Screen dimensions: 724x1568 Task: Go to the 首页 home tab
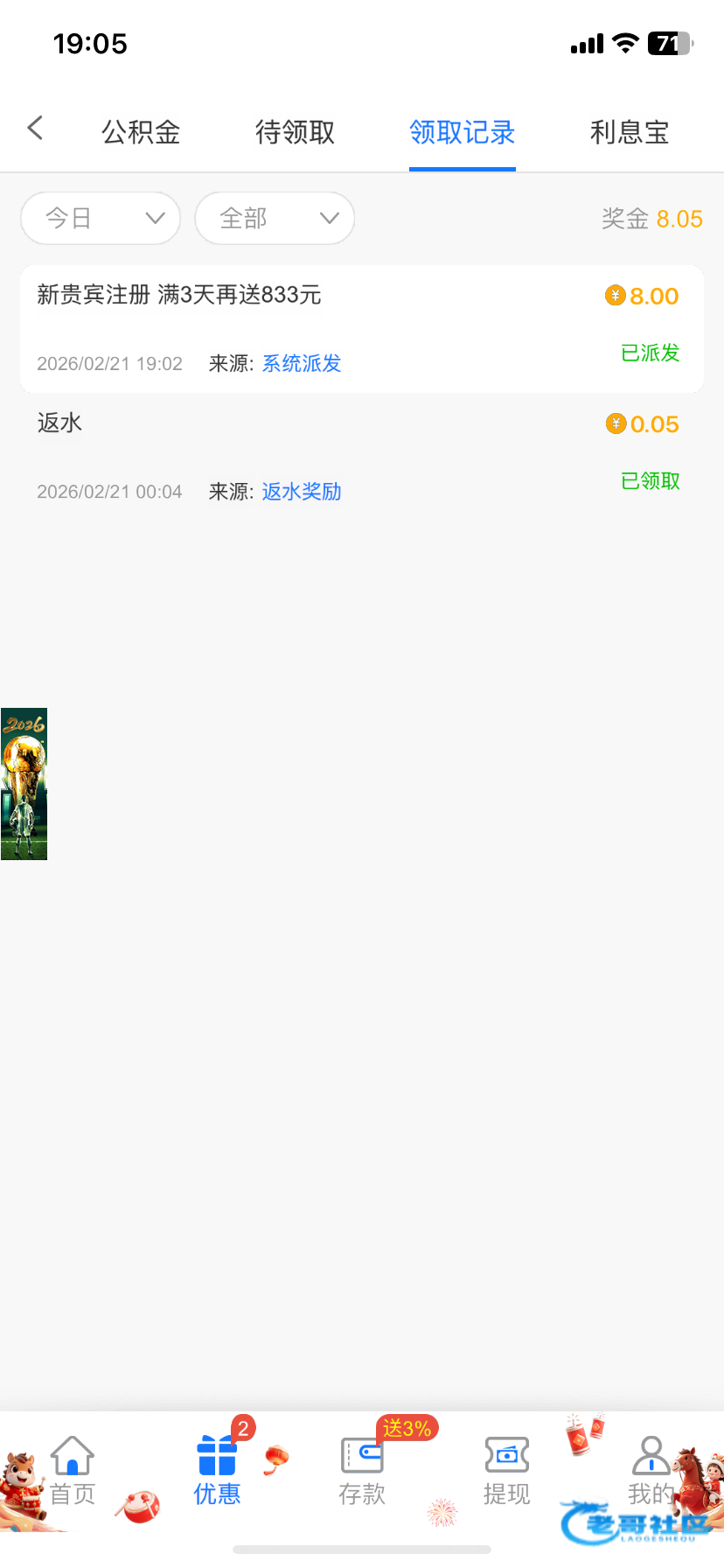[x=73, y=1472]
